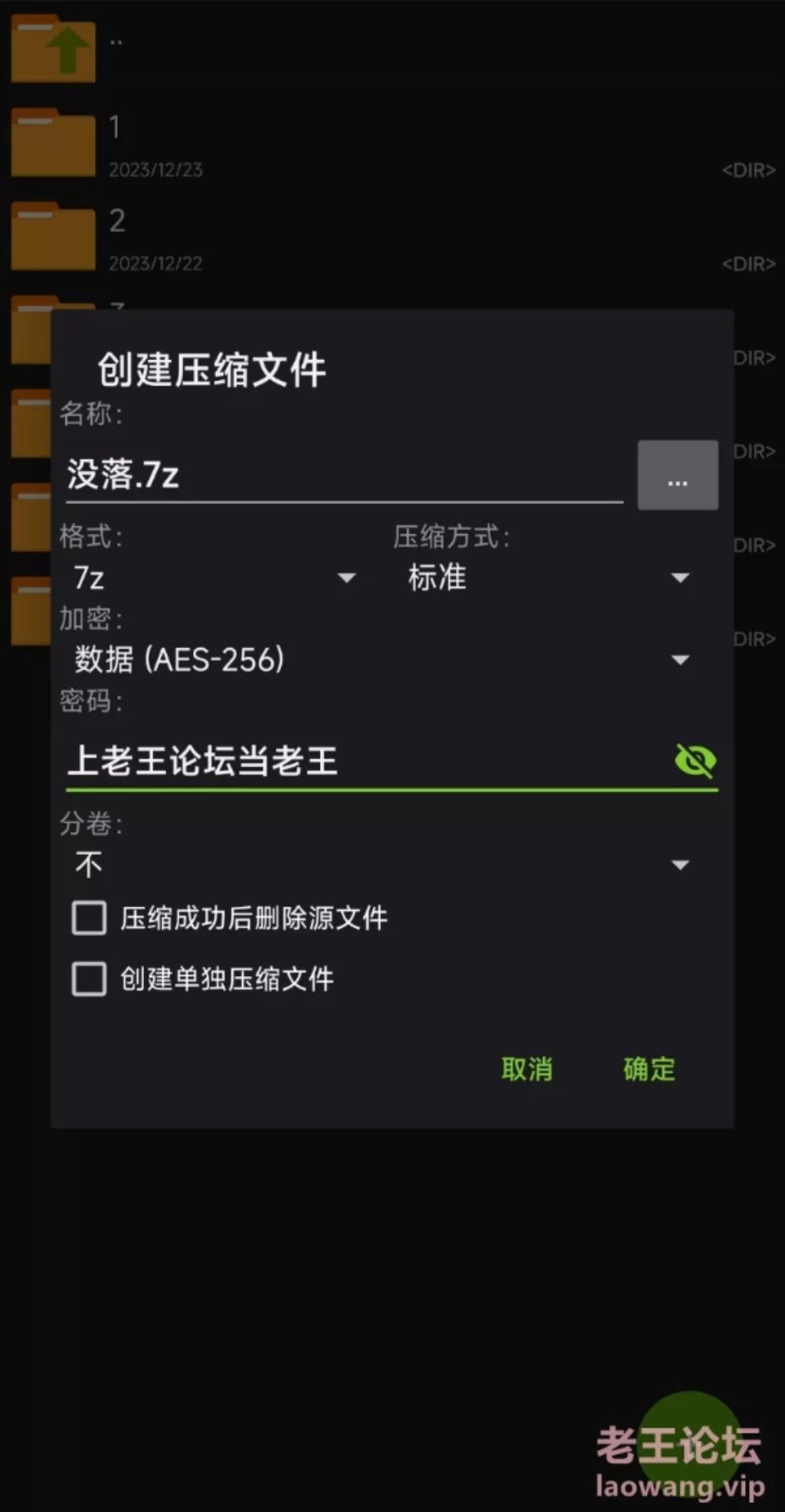
Task: Check 创建单独压缩文件 option
Action: coord(89,979)
